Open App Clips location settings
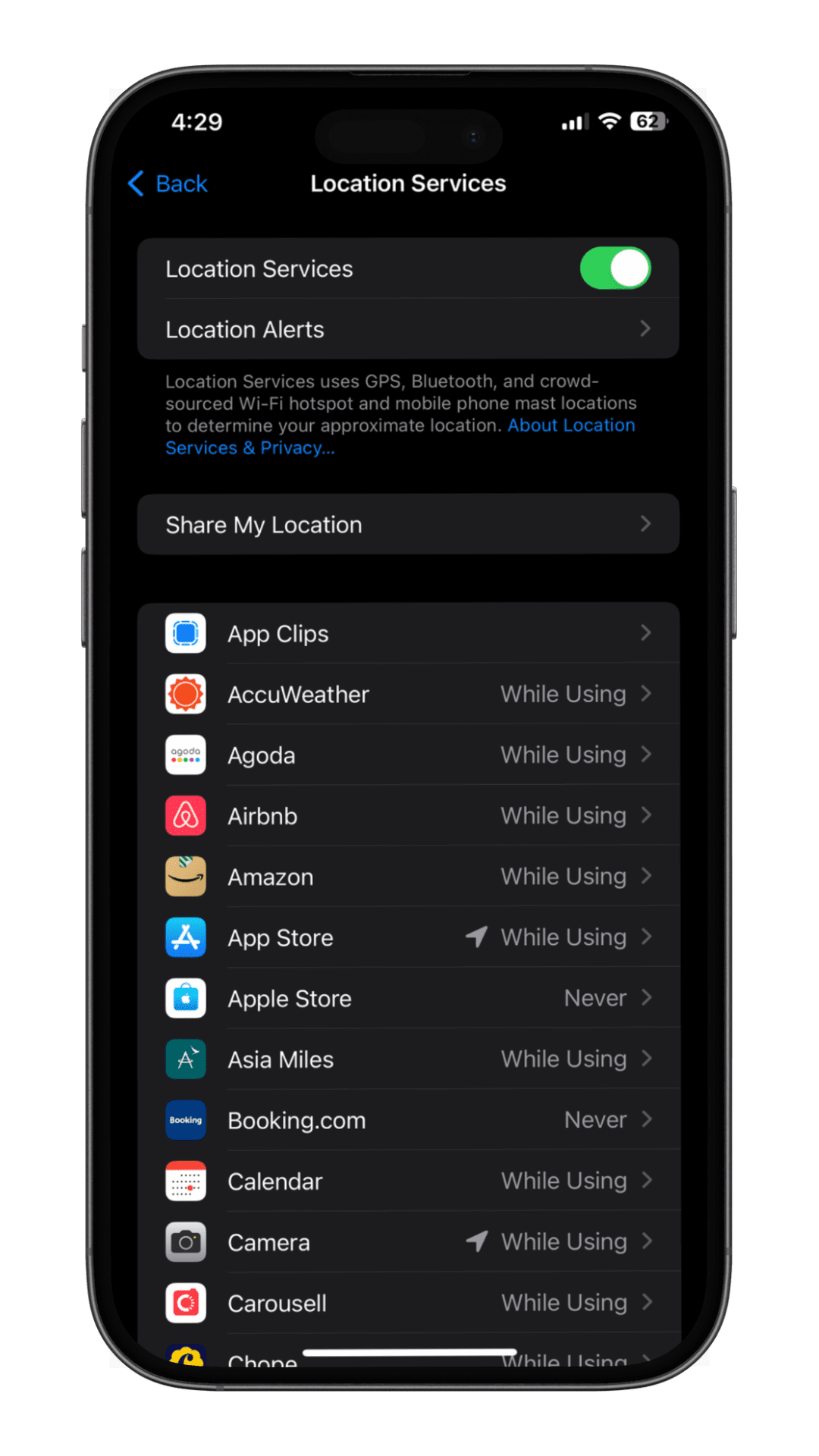 click(408, 633)
